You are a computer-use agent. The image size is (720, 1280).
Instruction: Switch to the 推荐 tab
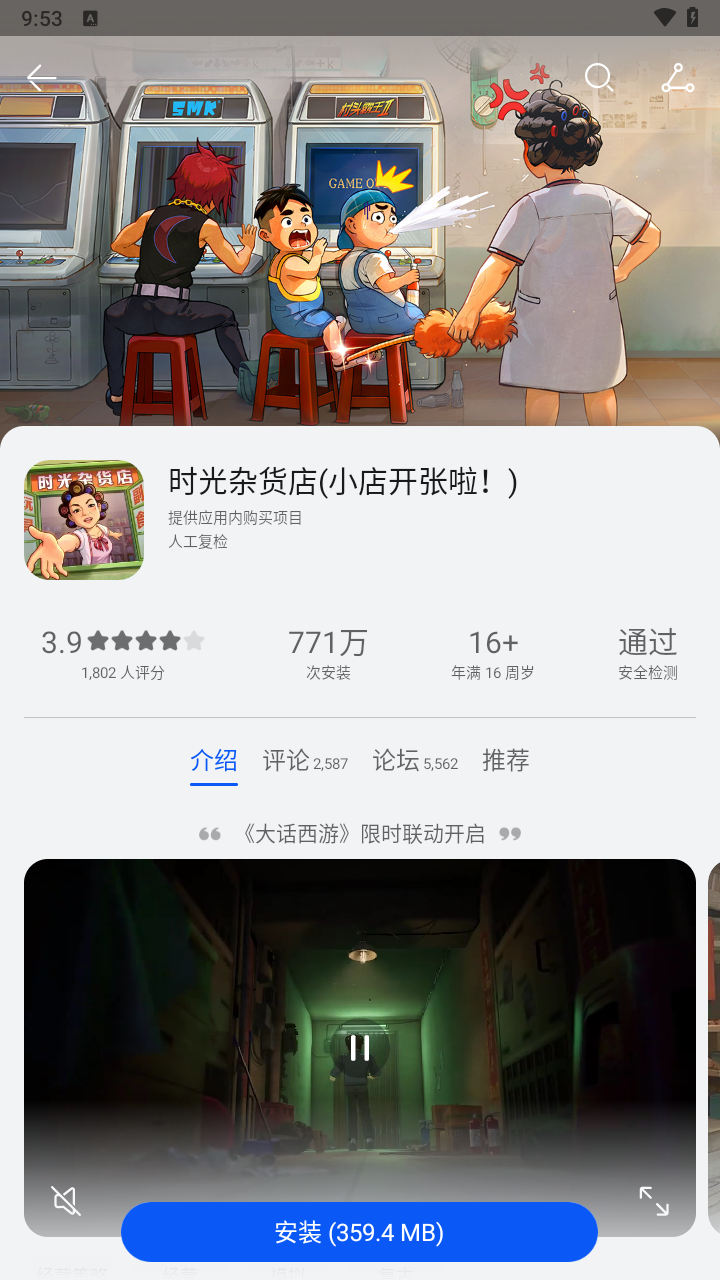click(x=505, y=761)
